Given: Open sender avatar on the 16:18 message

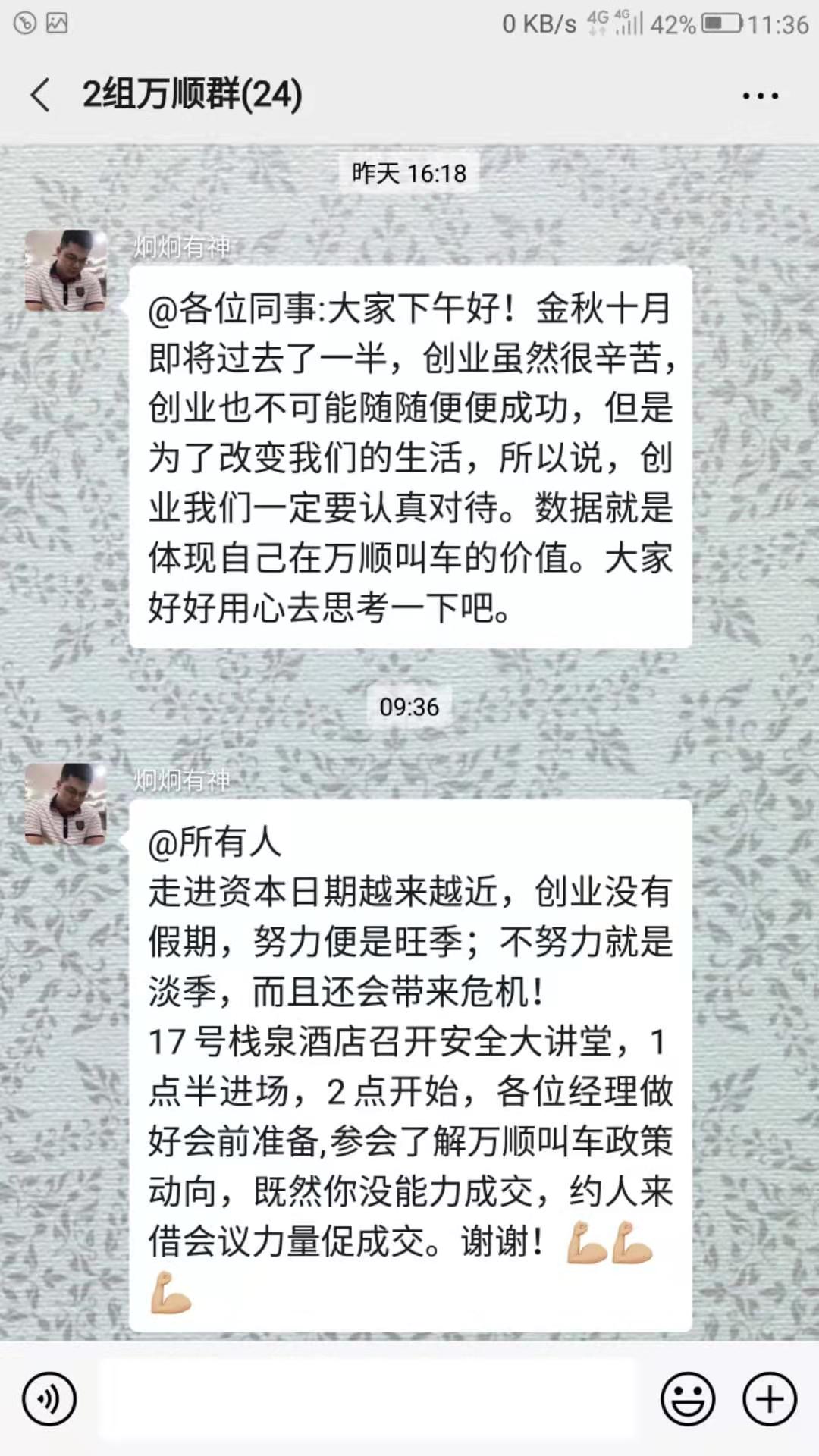Looking at the screenshot, I should (66, 271).
